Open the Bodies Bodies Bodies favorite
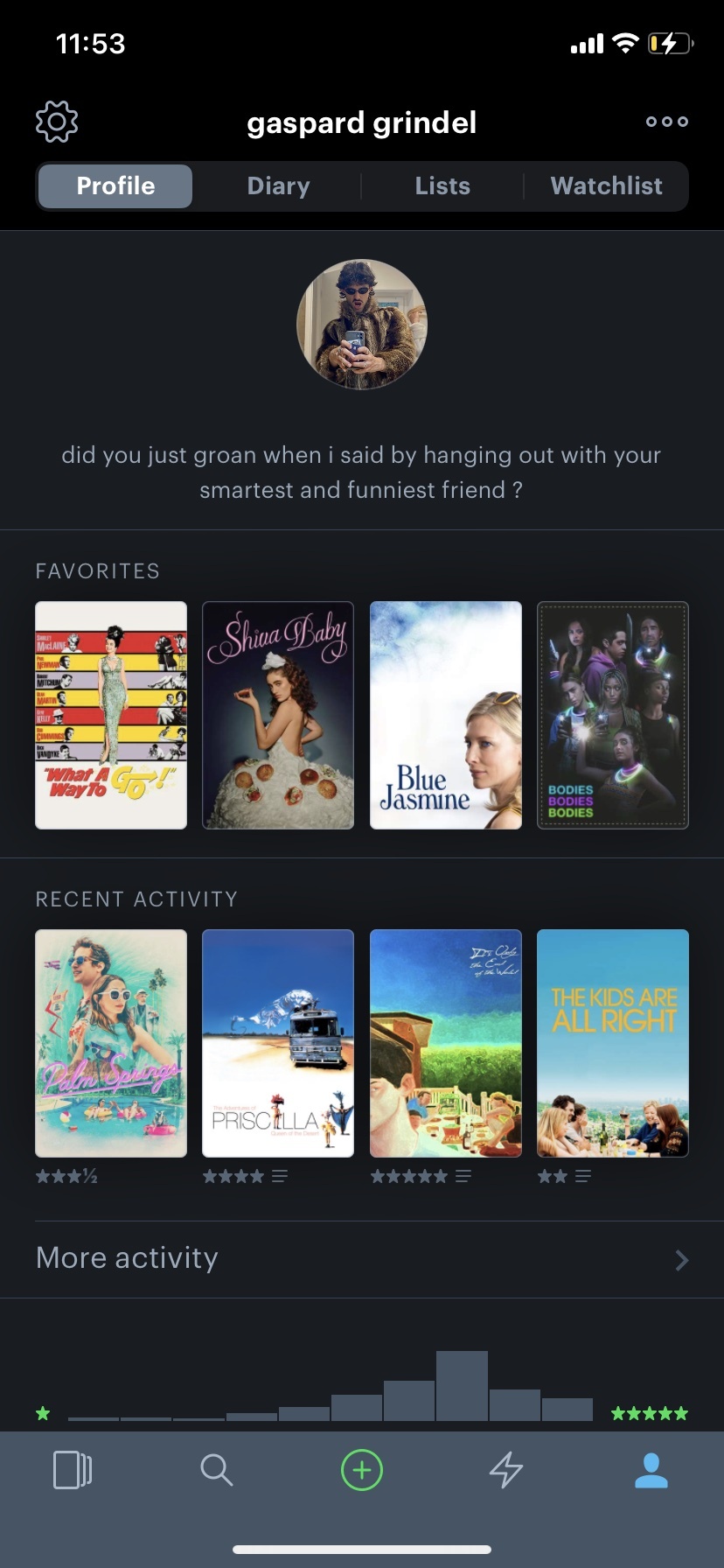The width and height of the screenshot is (724, 1568). (x=613, y=715)
